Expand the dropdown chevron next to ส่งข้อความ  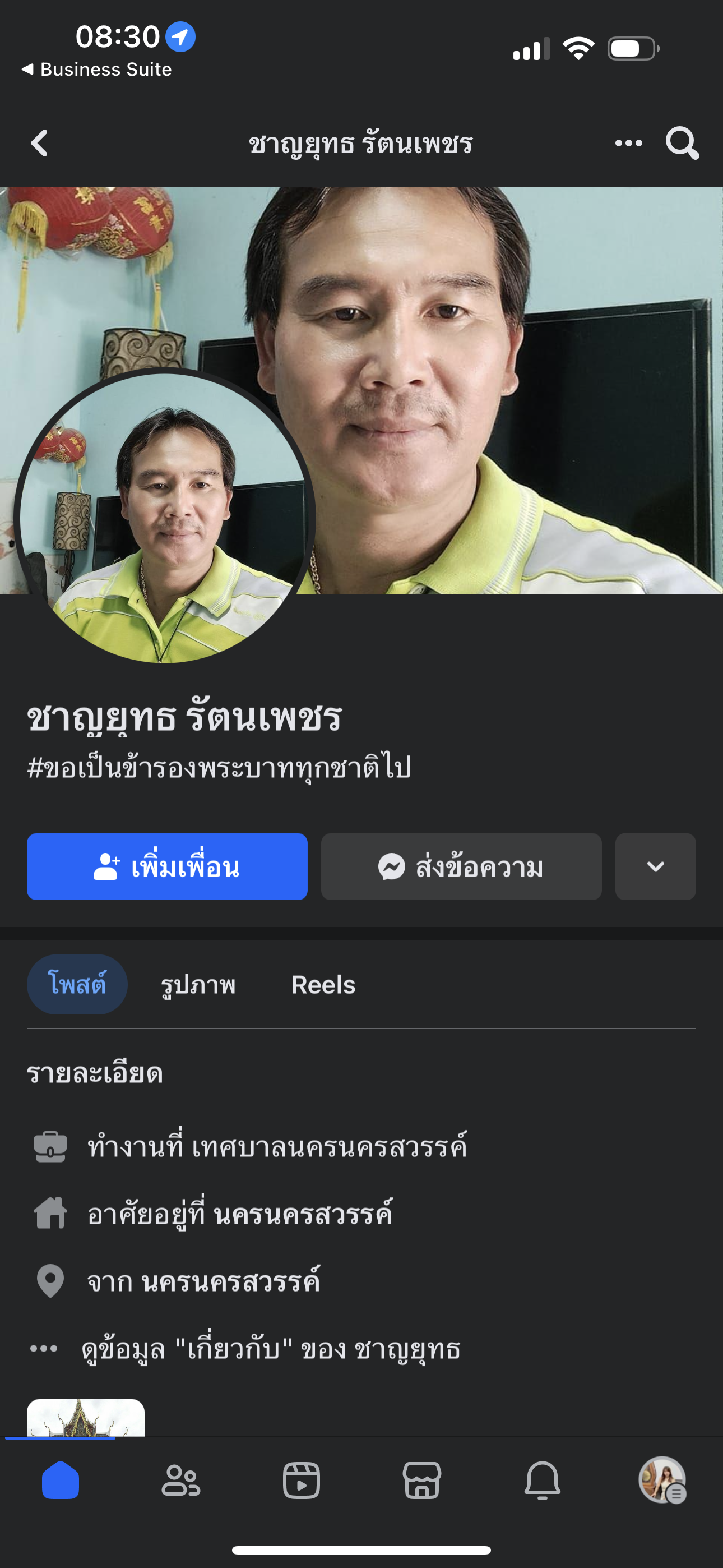655,866
